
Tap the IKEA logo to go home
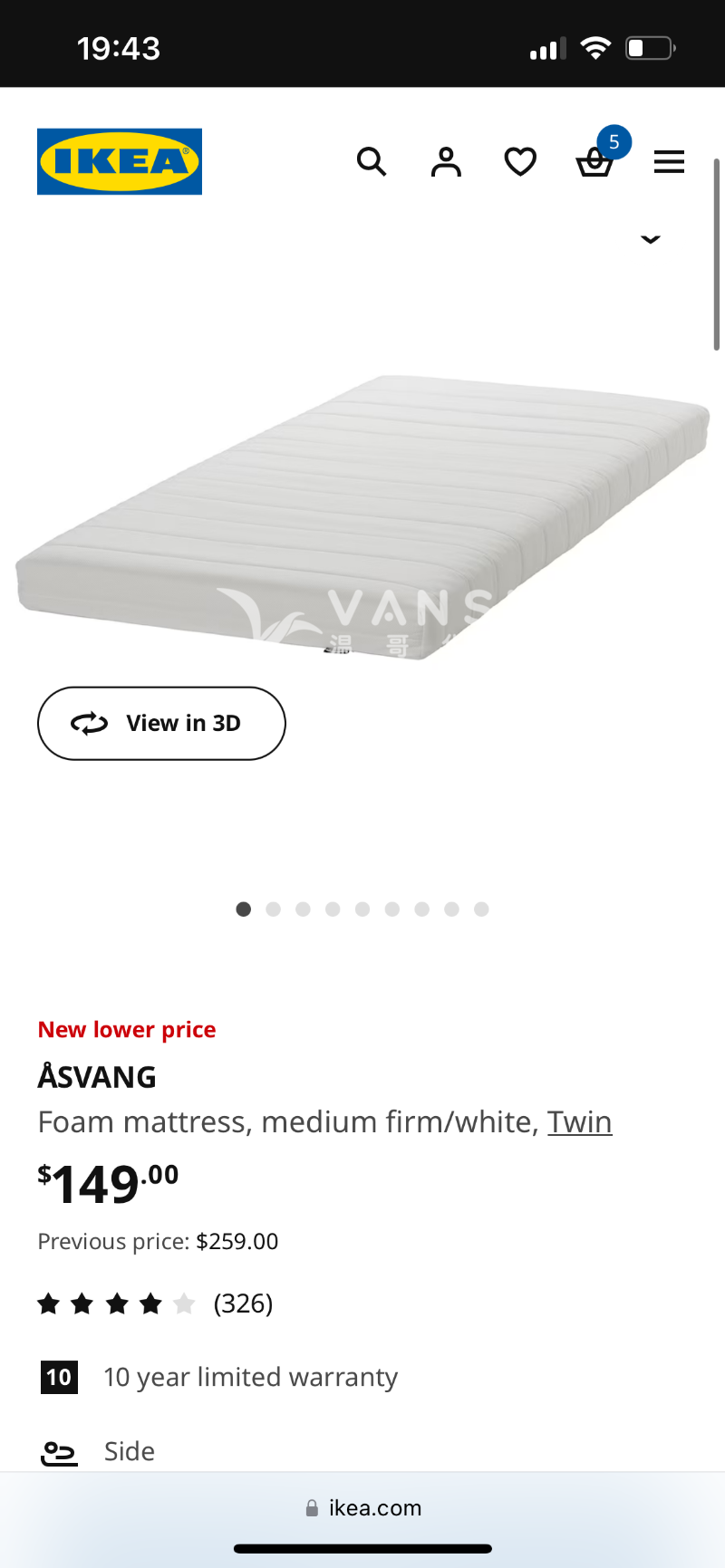coord(120,161)
